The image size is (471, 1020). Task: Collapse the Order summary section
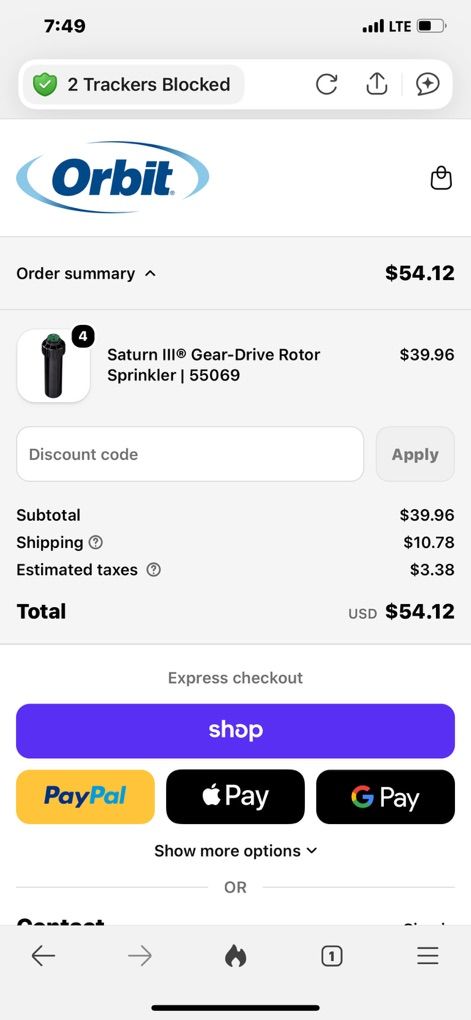(x=86, y=274)
